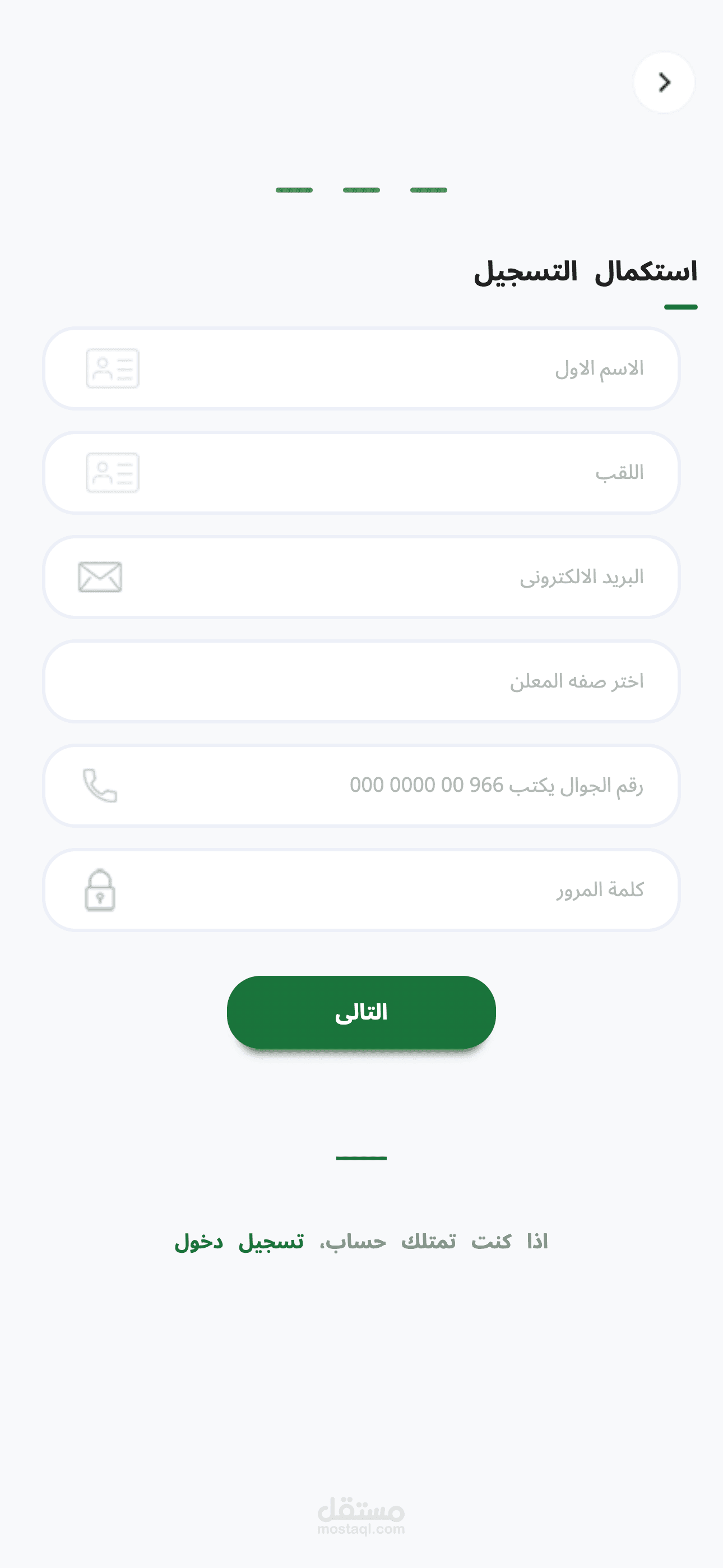
Task: Go back using the arrow button
Action: 664,82
